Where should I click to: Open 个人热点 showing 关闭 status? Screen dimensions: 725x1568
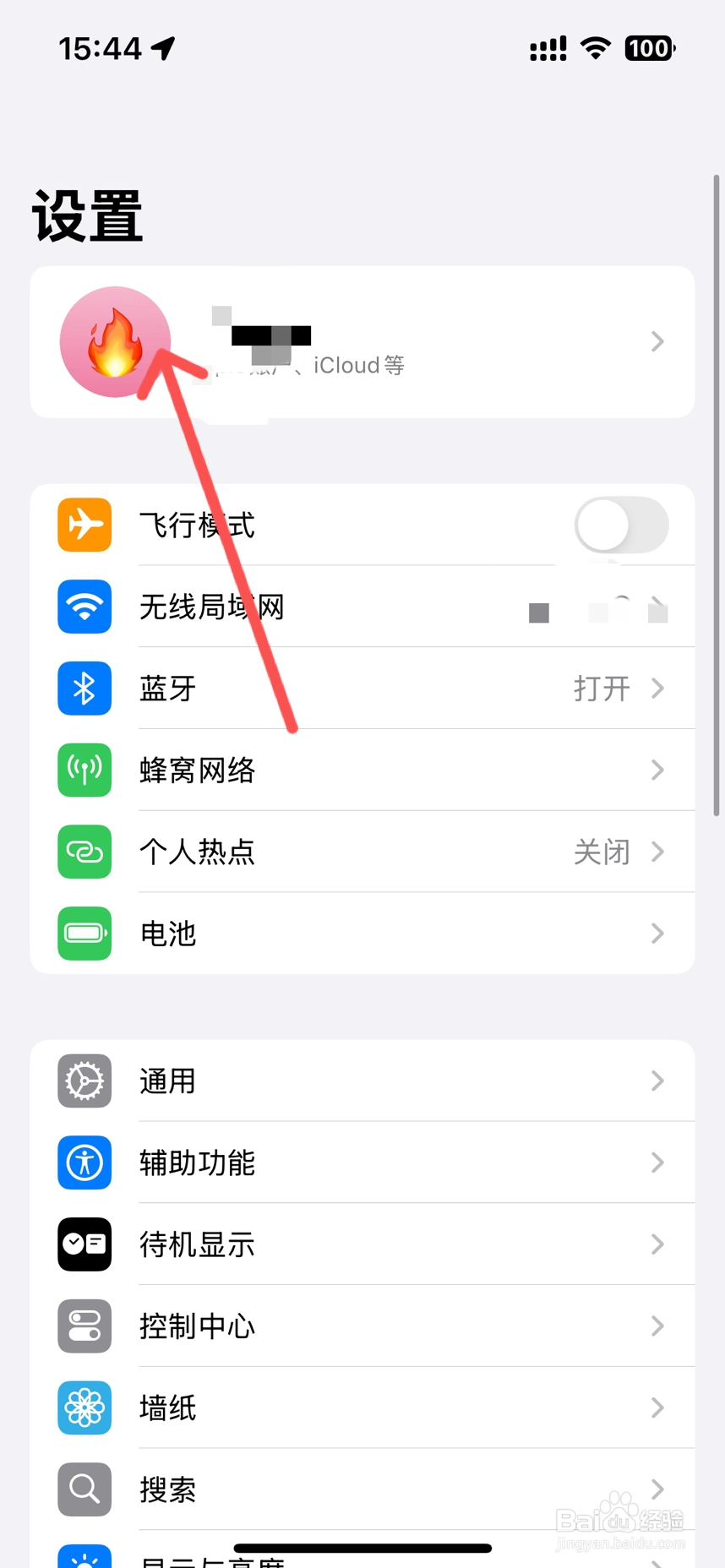coord(363,852)
